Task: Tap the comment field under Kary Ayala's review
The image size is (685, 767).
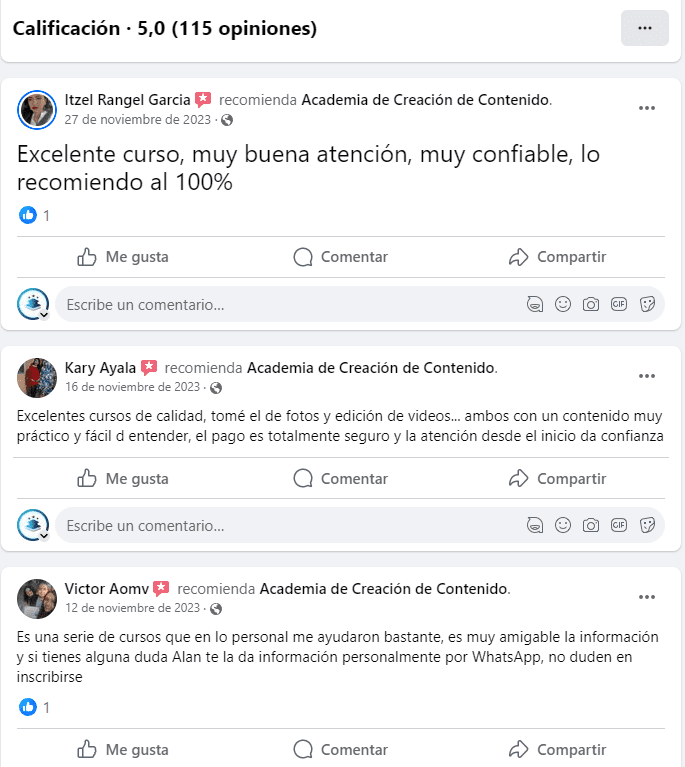Action: [280, 525]
